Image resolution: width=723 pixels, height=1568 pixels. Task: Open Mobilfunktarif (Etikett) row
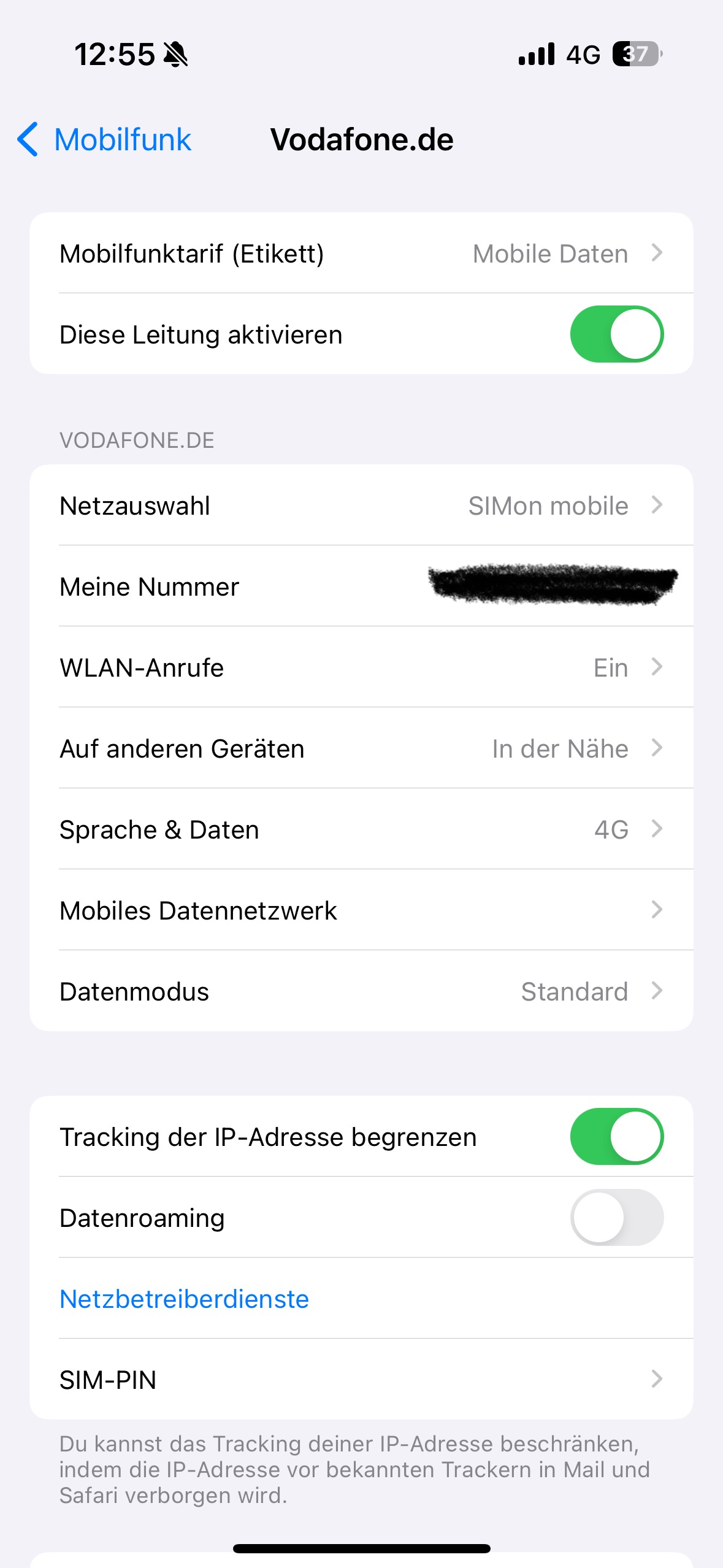click(361, 253)
